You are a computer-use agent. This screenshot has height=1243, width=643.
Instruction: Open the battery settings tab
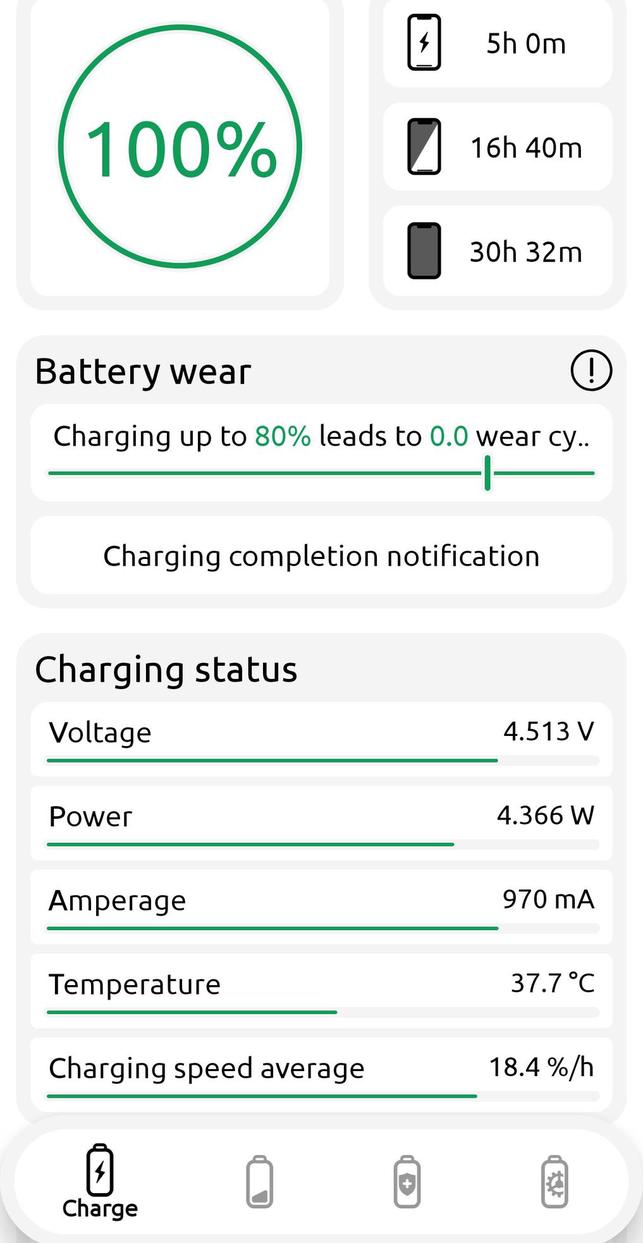coord(554,1182)
